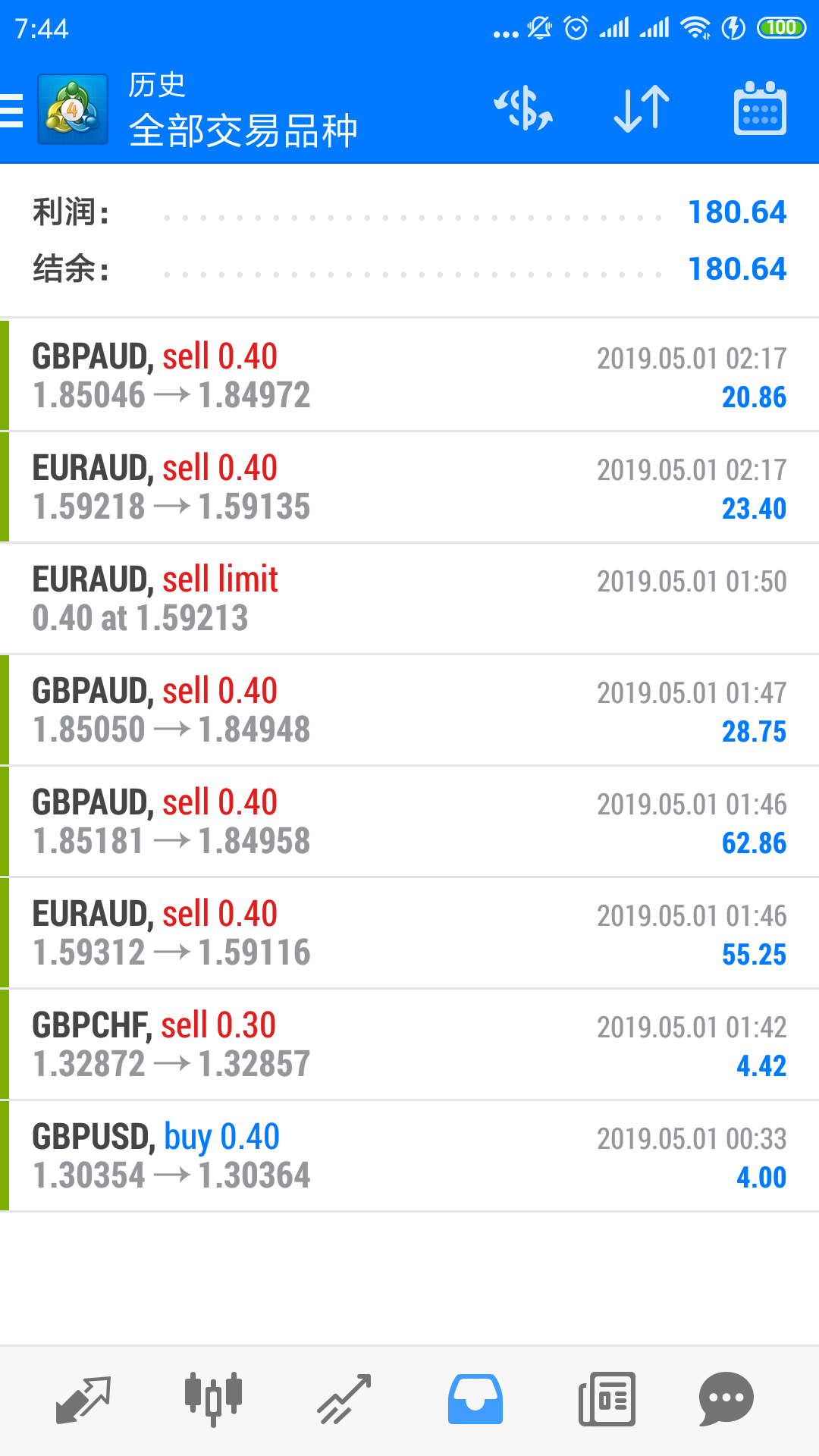Open the chat messages tab

[x=726, y=1399]
